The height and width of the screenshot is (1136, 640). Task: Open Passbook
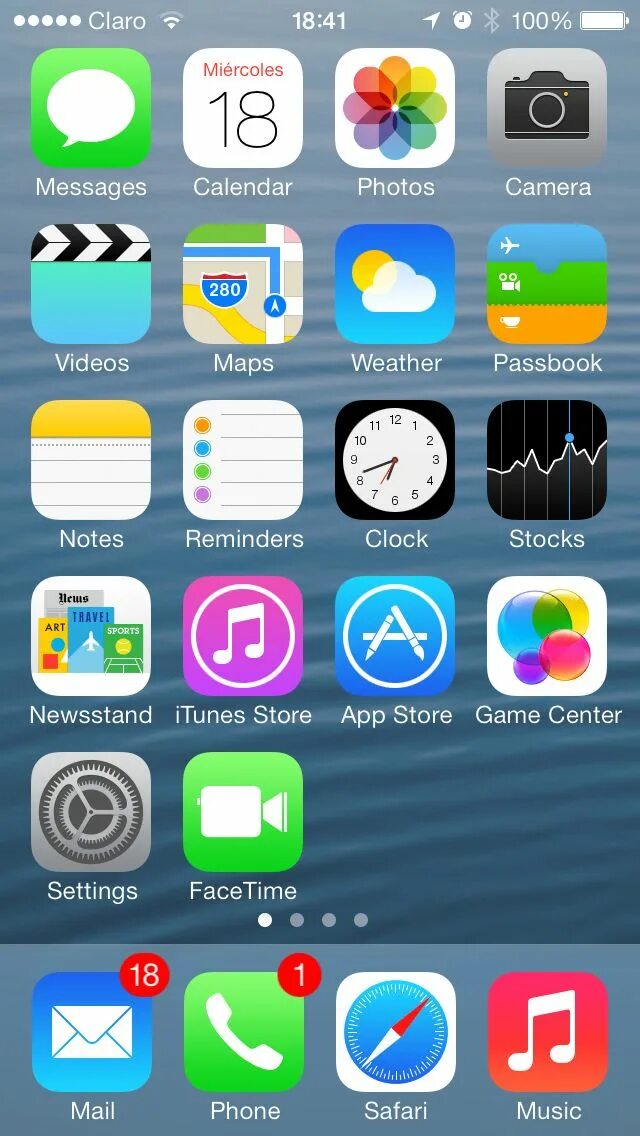pyautogui.click(x=547, y=284)
